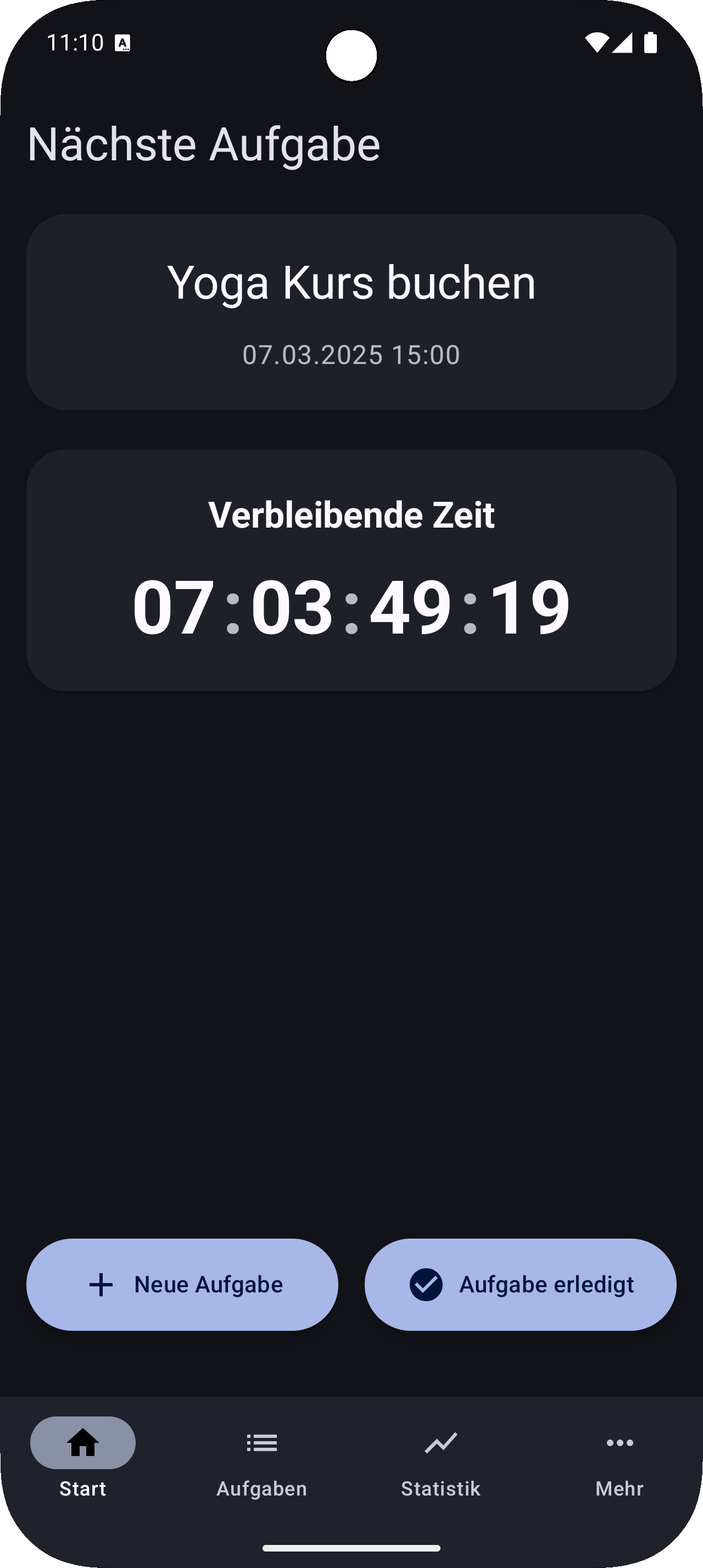703x1568 pixels.
Task: Tap the Verbleibende Zeit countdown panel
Action: click(351, 570)
